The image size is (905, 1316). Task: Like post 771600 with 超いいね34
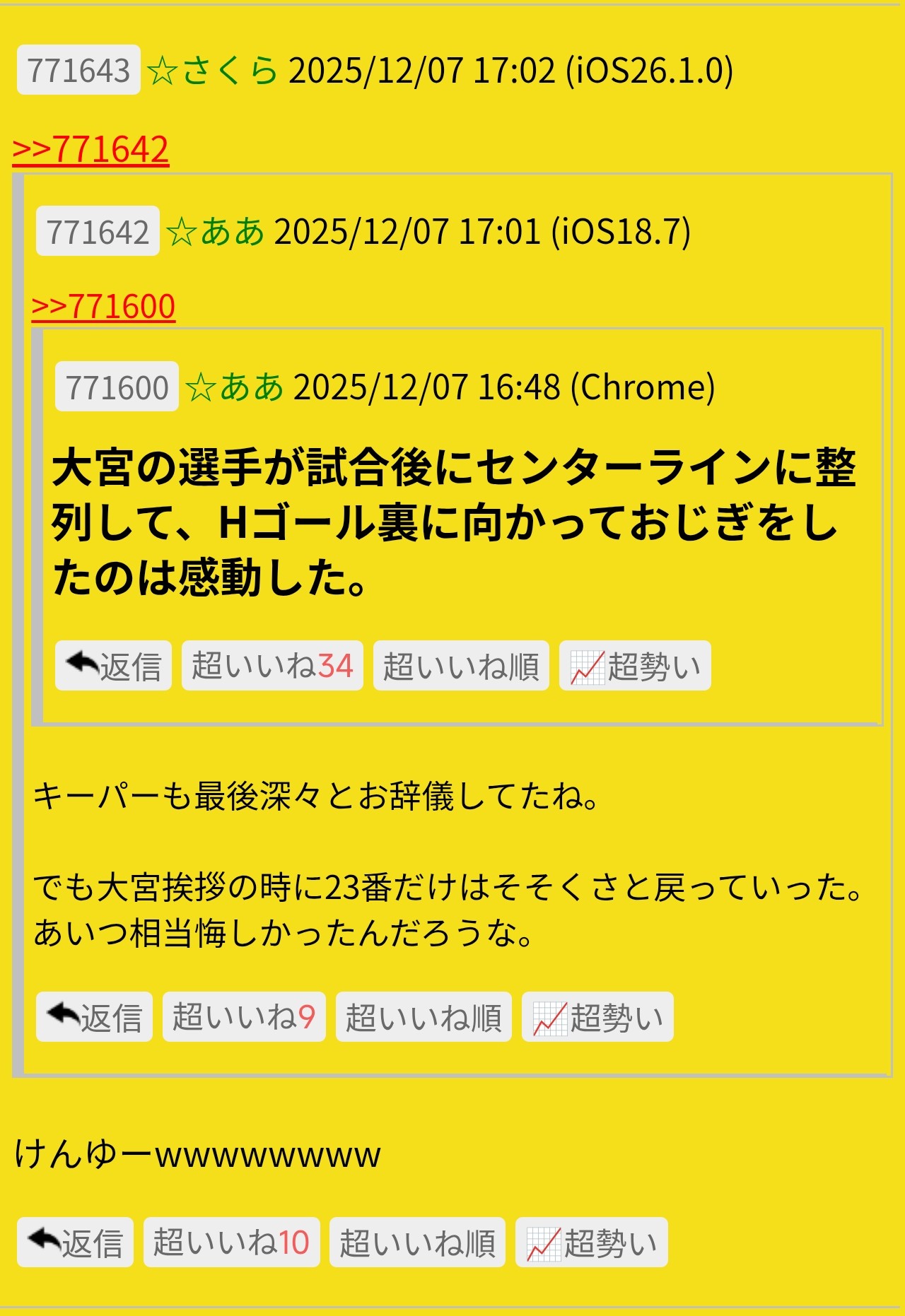[x=272, y=666]
